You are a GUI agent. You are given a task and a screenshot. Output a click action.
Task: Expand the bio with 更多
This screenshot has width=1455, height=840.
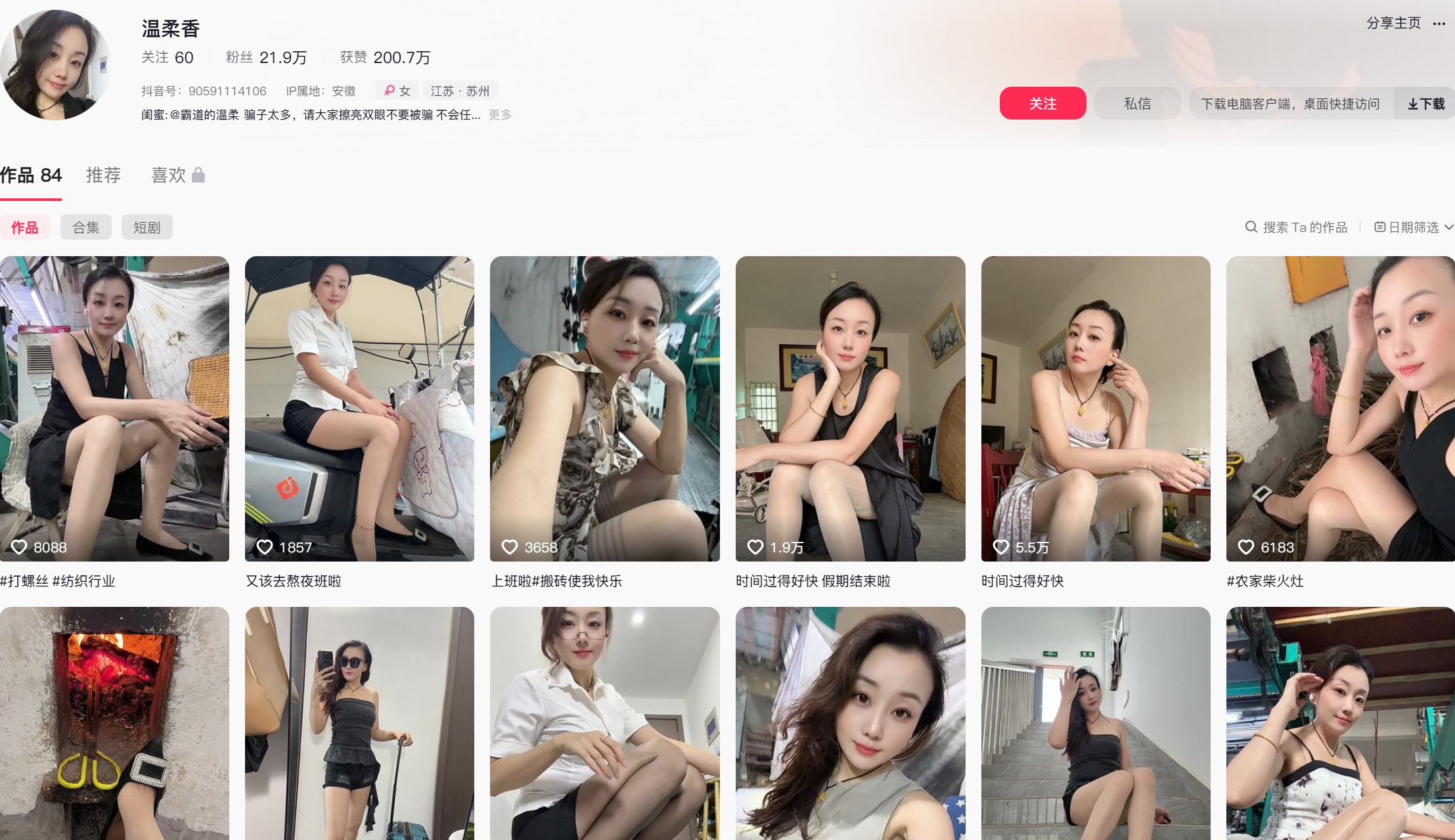pyautogui.click(x=500, y=115)
